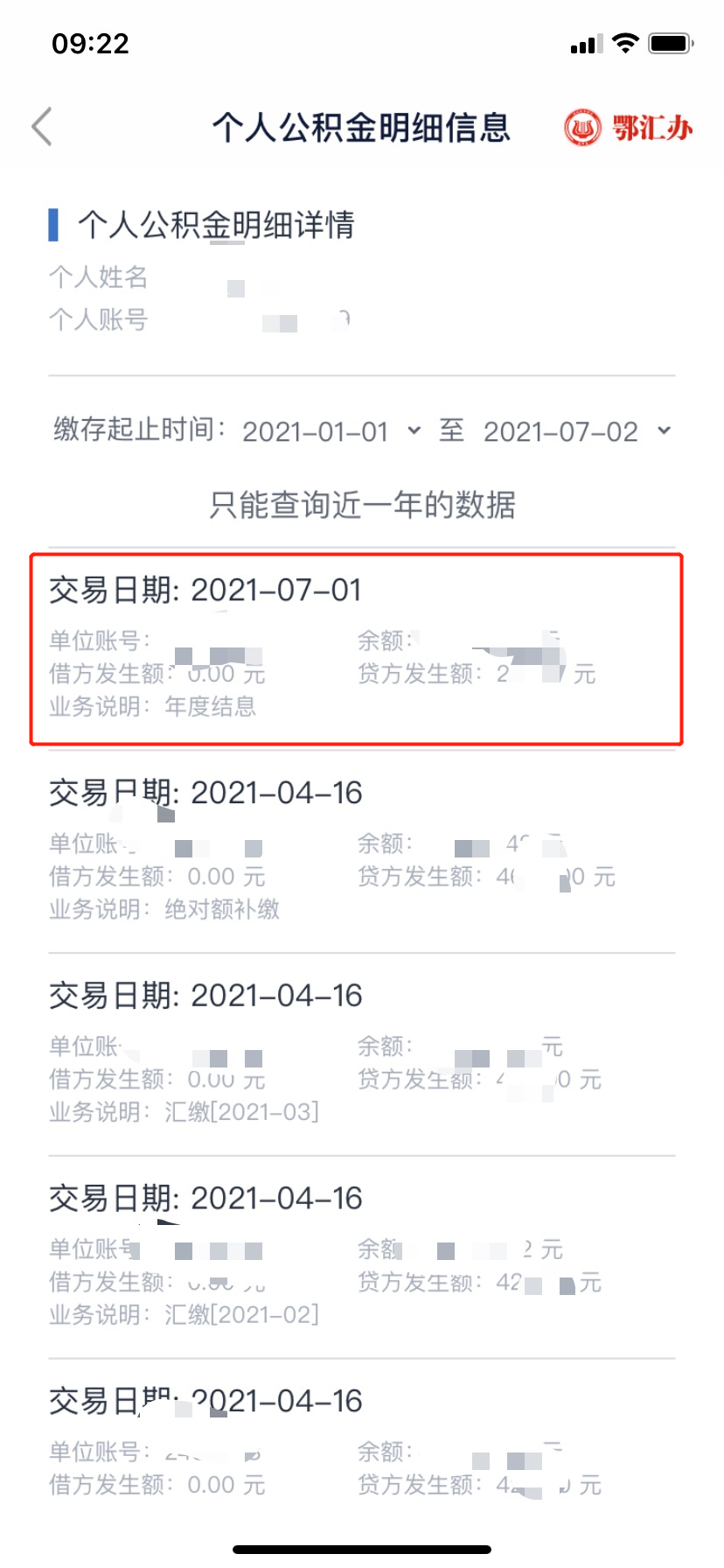Open start date picker showing 2021-01-01
Screen dimensions: 724x1568
pyautogui.click(x=331, y=431)
